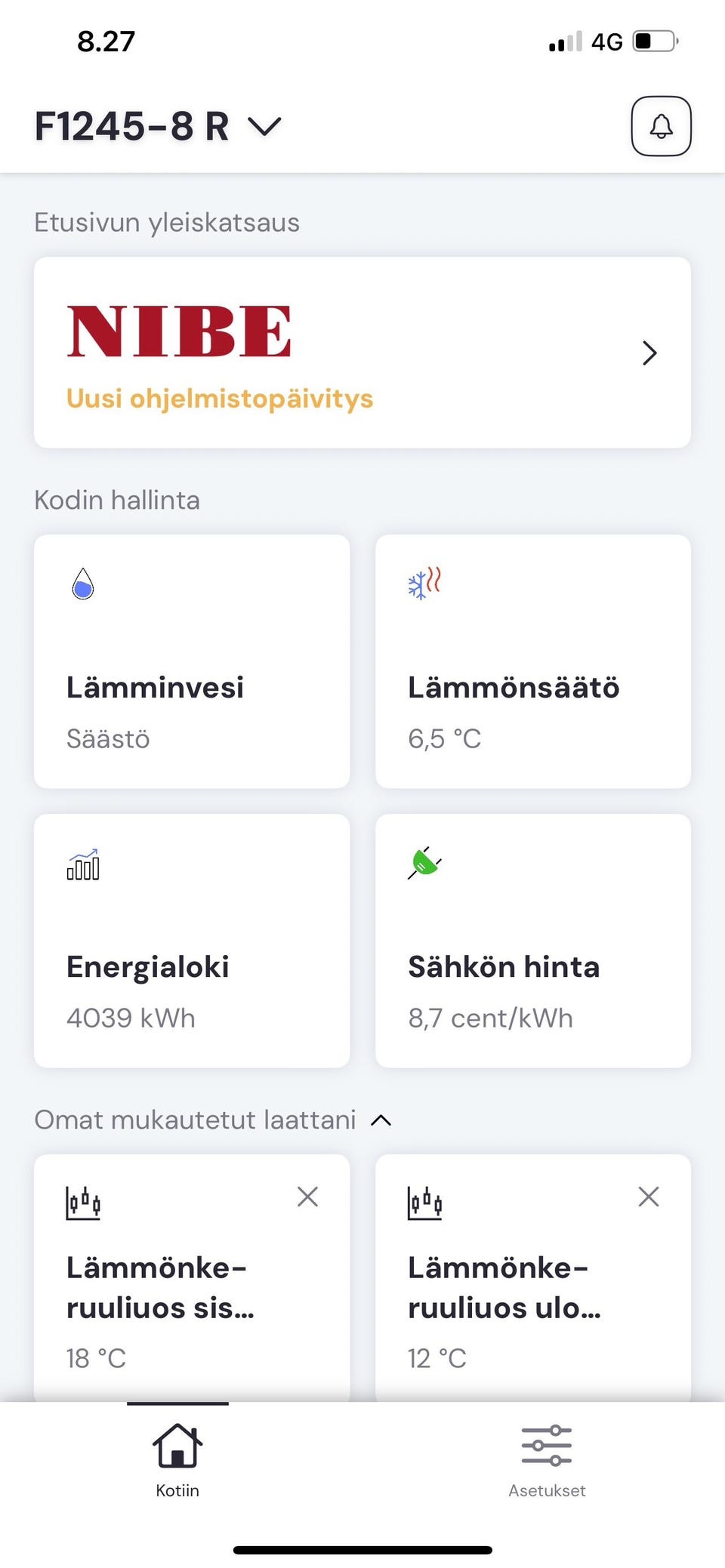Remove the Lämmönkeruuliuos ulos tile
This screenshot has height=1568, width=725.
pos(648,1197)
